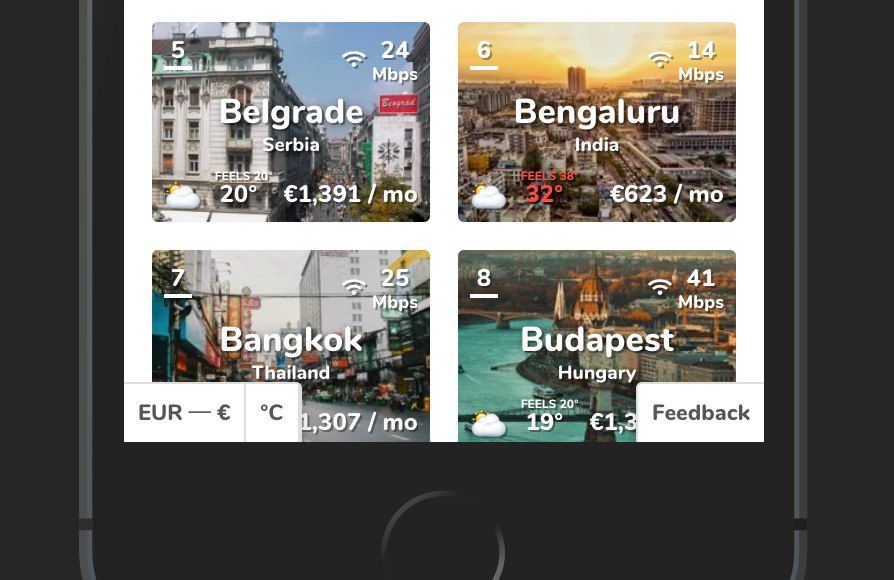
Task: Open the Feedback form
Action: click(x=700, y=413)
